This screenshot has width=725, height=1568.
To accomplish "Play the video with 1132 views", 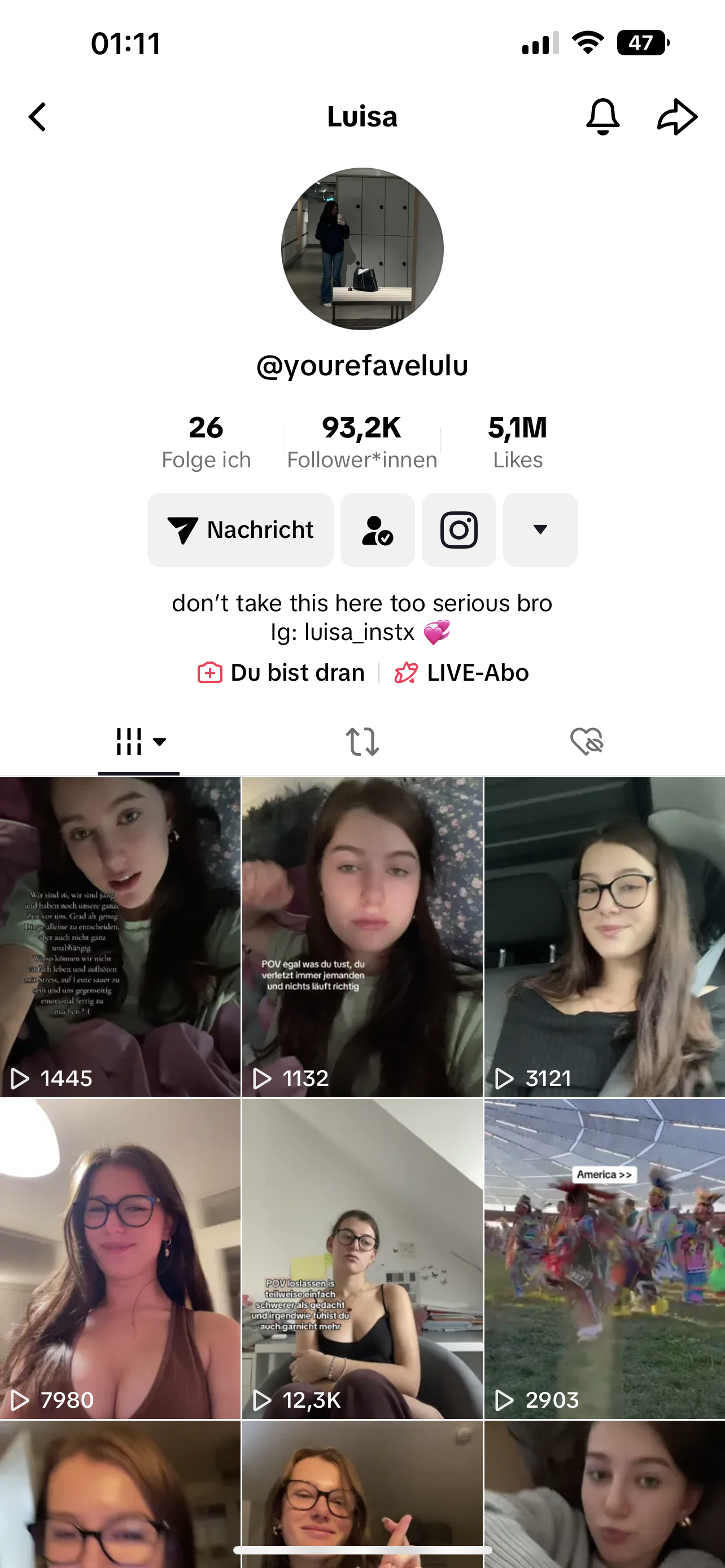I will pyautogui.click(x=362, y=938).
